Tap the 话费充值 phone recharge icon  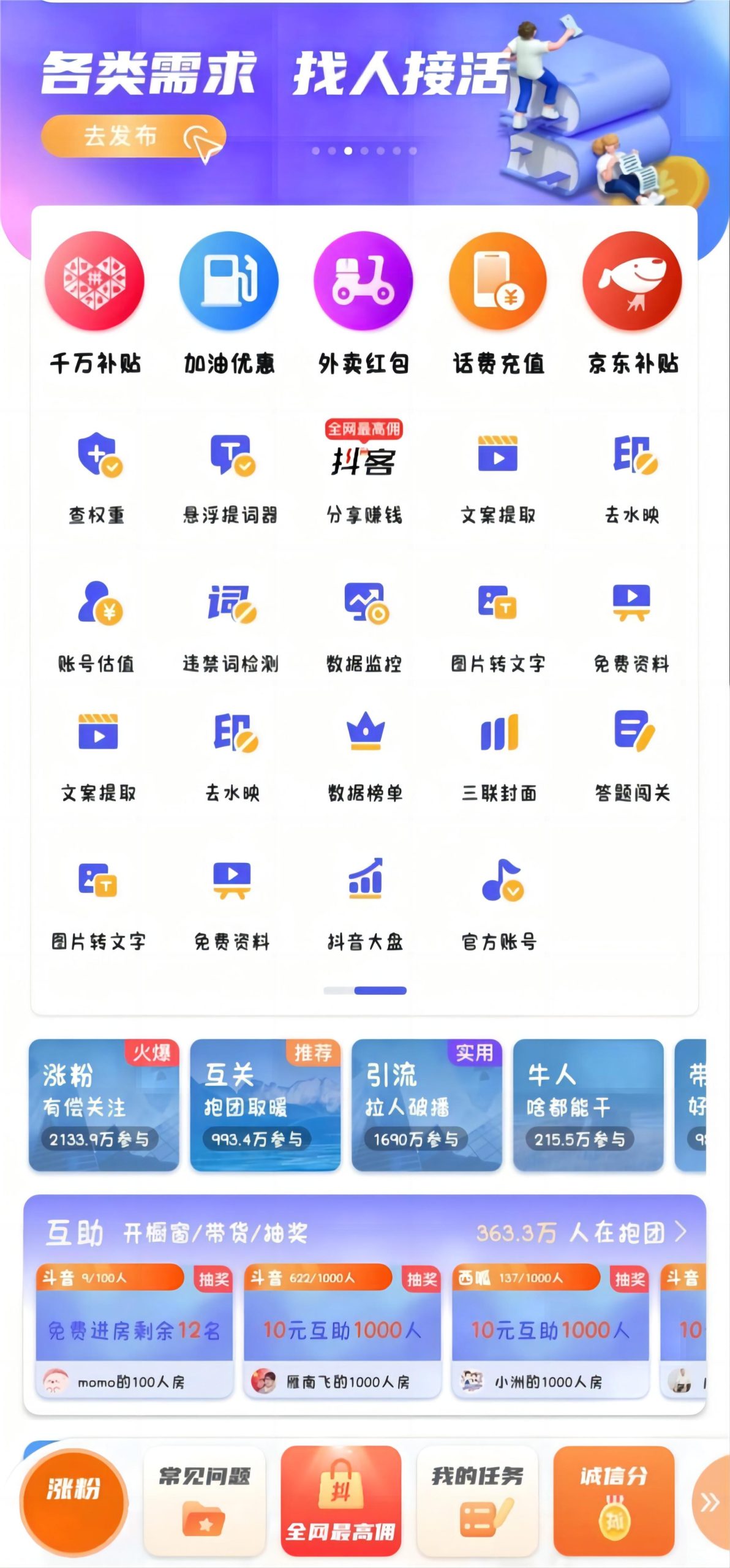[x=497, y=281]
